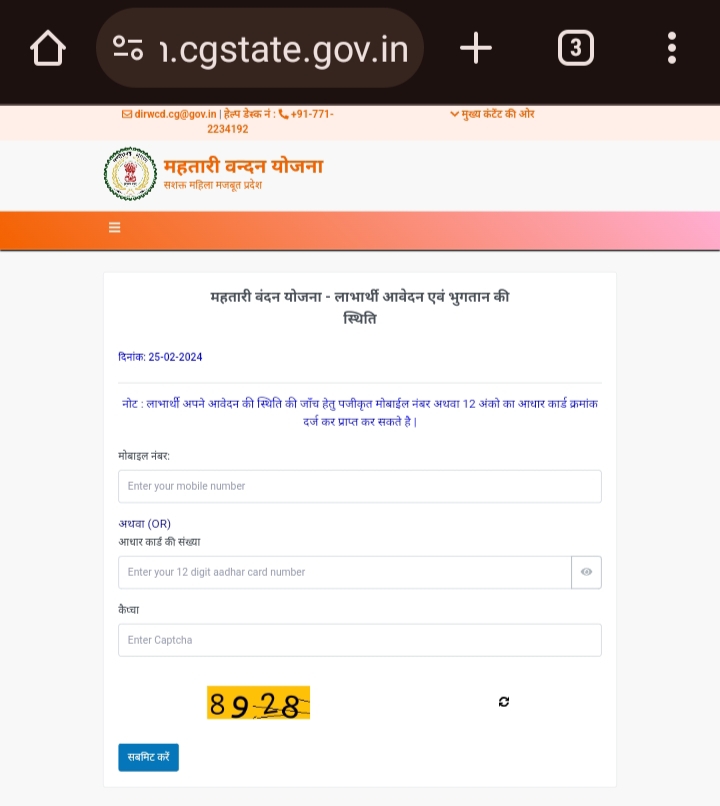
Task: Toggle aadhar number visibility eye icon
Action: click(x=586, y=572)
